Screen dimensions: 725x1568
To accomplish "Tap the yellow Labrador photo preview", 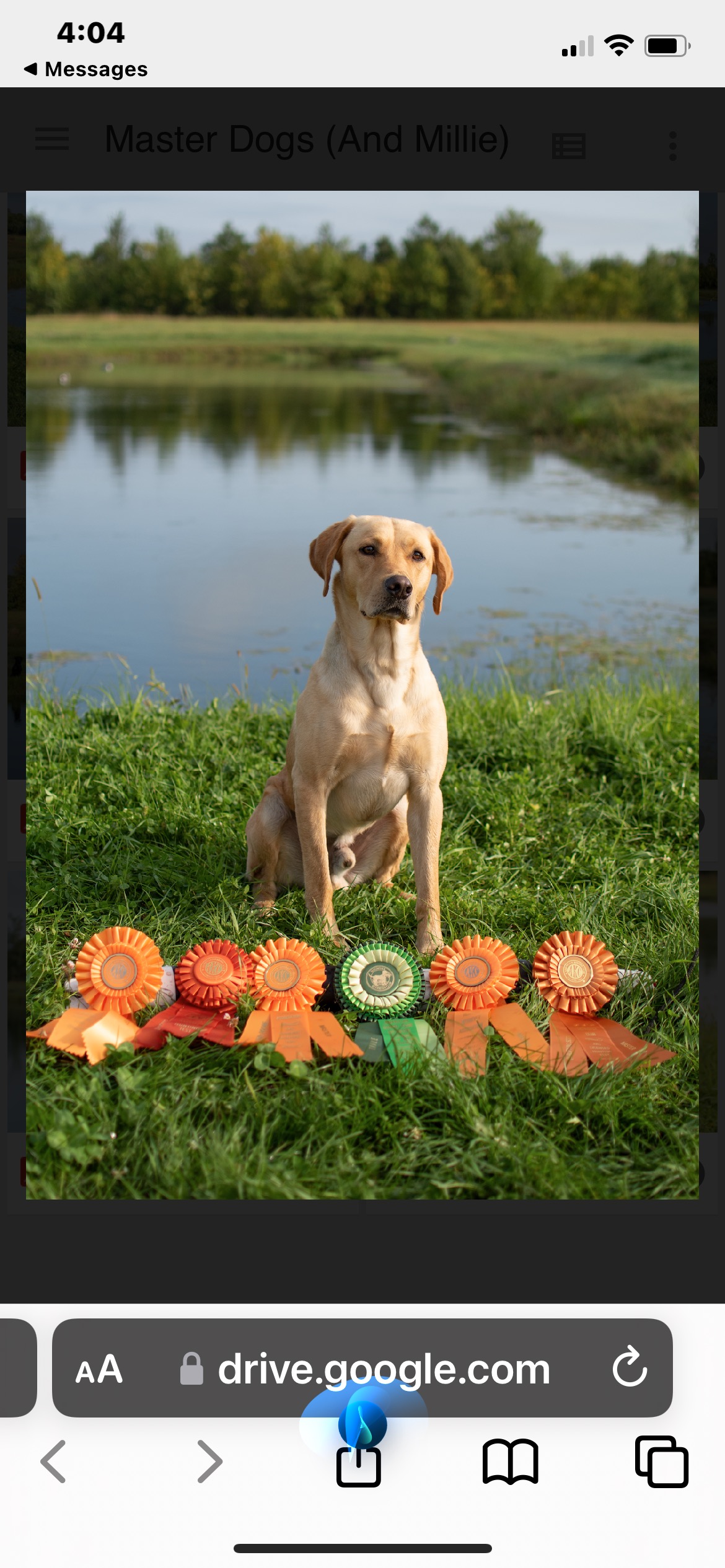I will tap(362, 694).
